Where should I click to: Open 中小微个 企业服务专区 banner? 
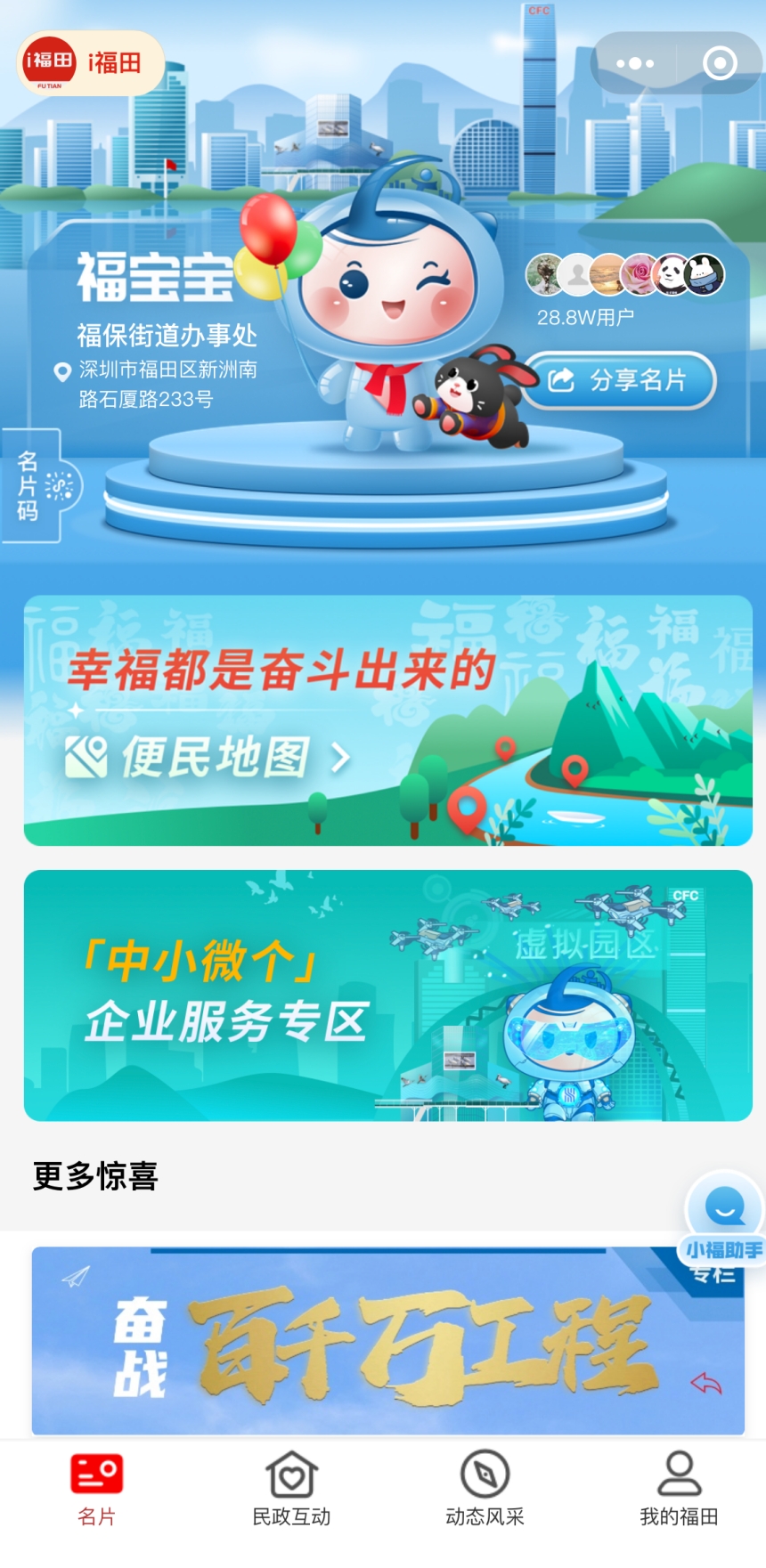[x=387, y=995]
